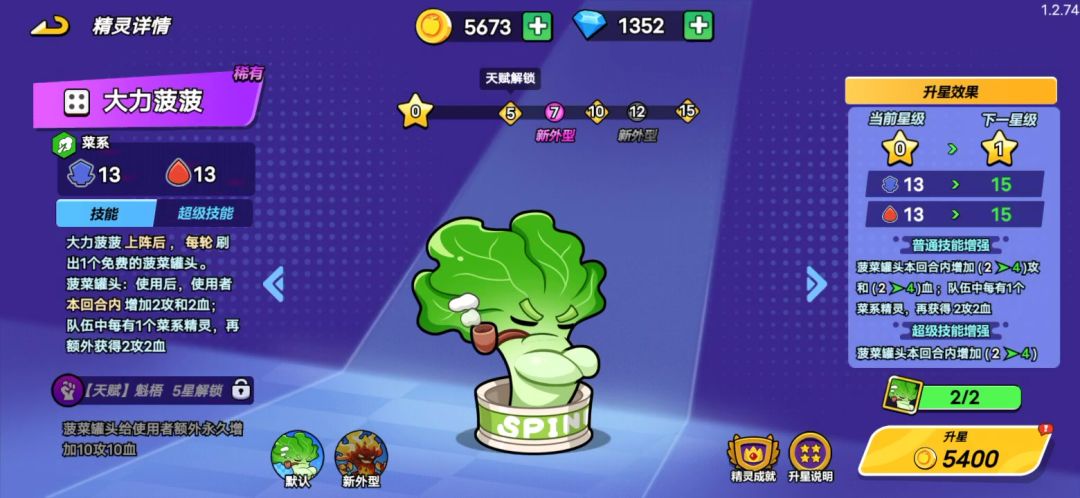Image resolution: width=1080 pixels, height=498 pixels.
Task: Go back from 精灵详情 screen
Action: [49, 26]
